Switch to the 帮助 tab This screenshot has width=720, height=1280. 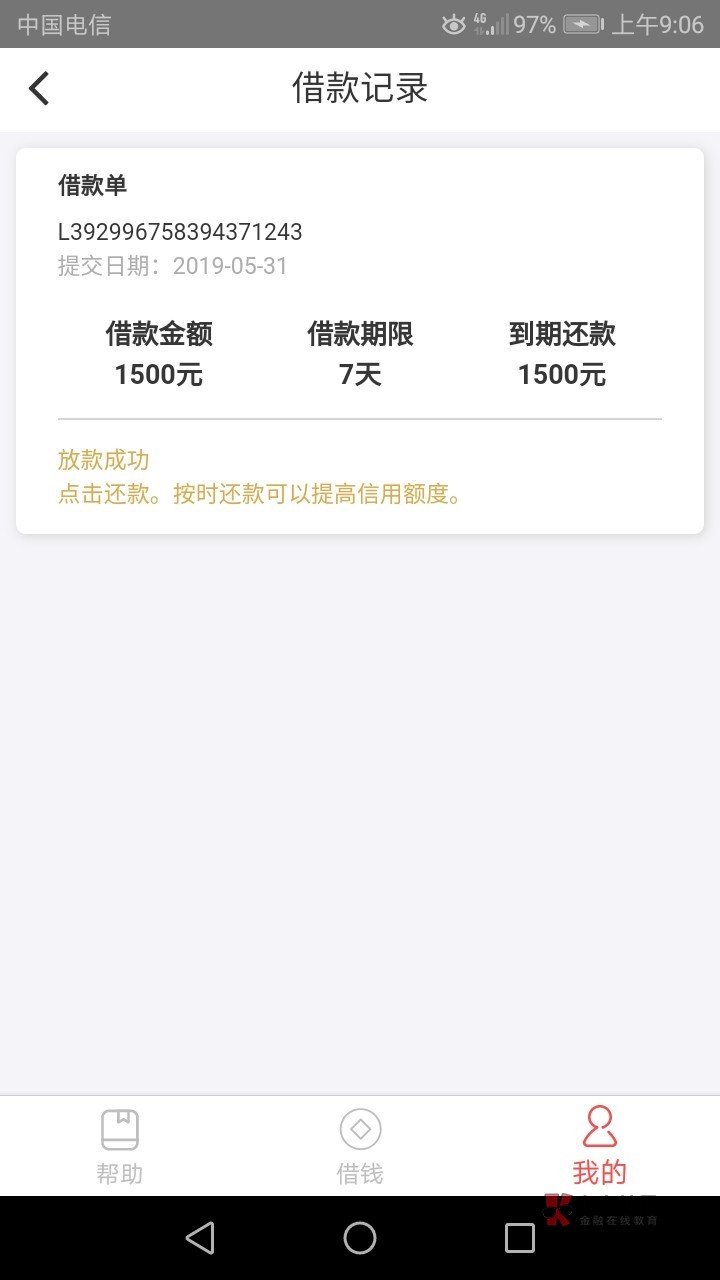(x=120, y=1146)
